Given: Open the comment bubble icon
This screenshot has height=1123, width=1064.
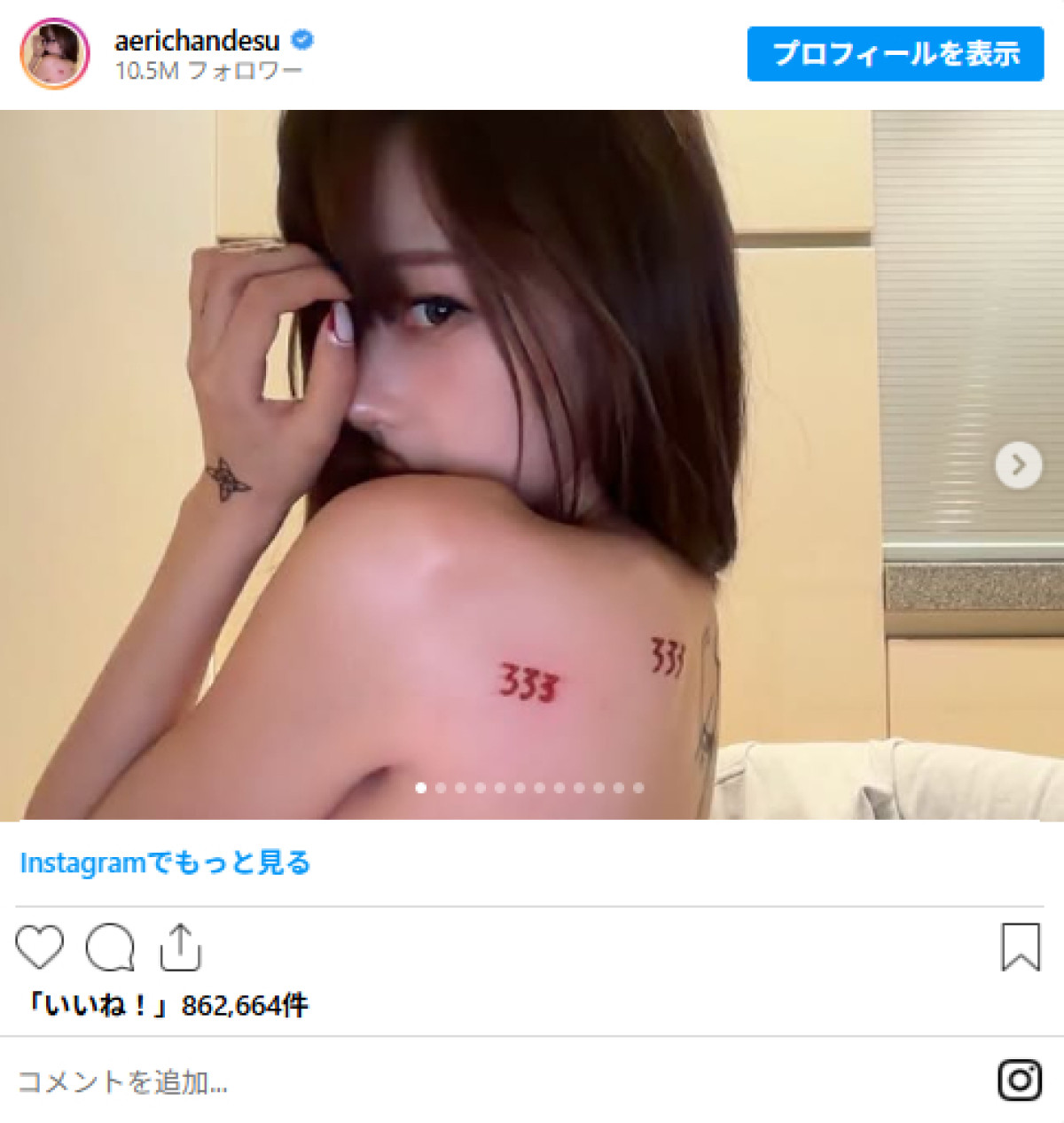Looking at the screenshot, I should [x=110, y=947].
